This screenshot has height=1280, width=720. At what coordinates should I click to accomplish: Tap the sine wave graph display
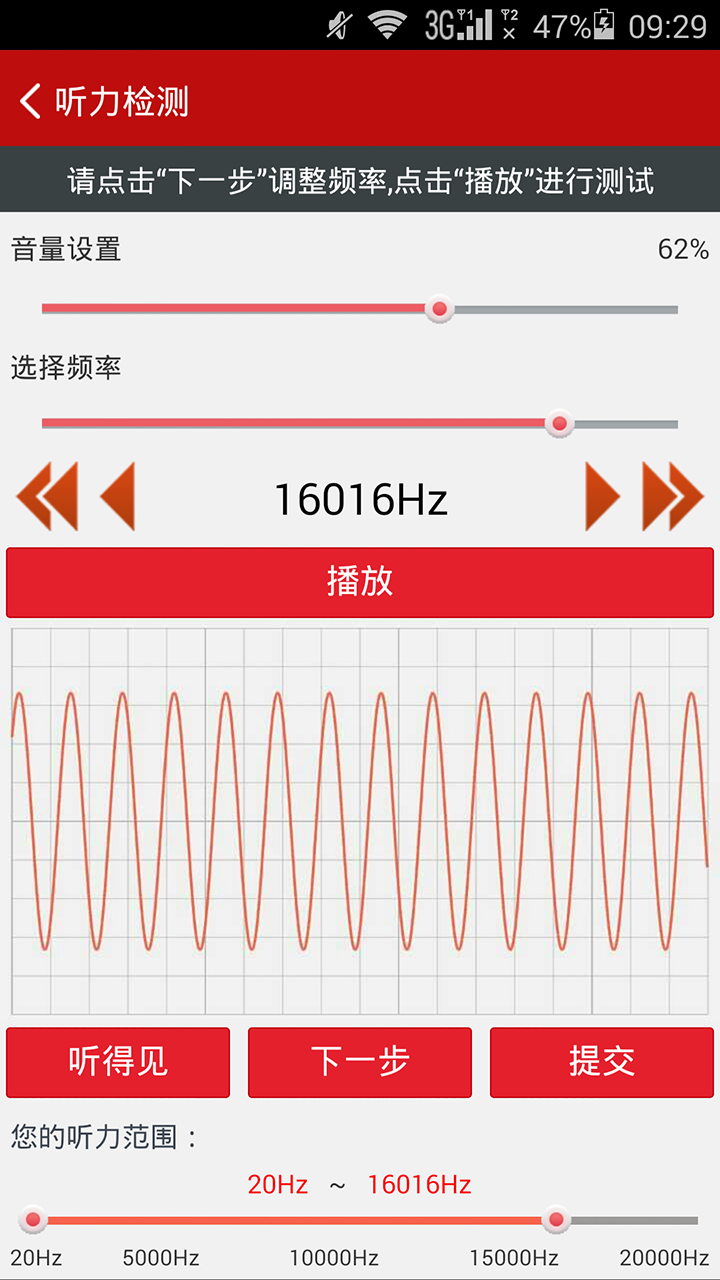360,820
